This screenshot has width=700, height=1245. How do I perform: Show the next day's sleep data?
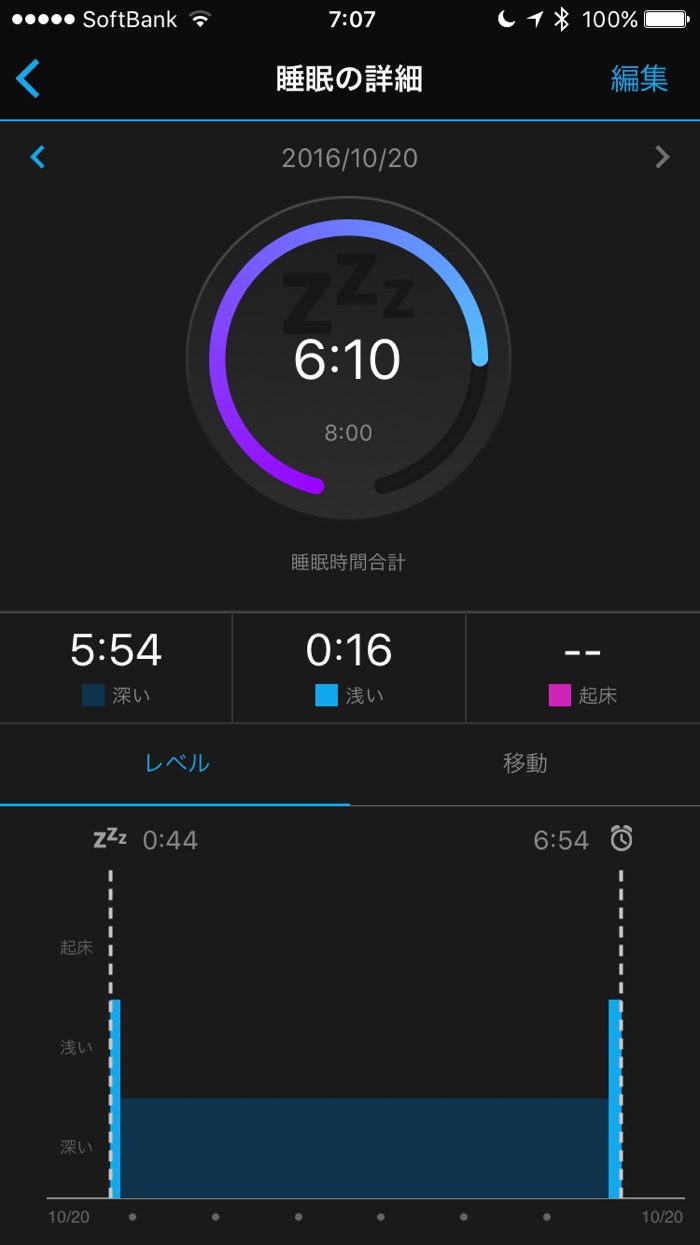click(661, 157)
